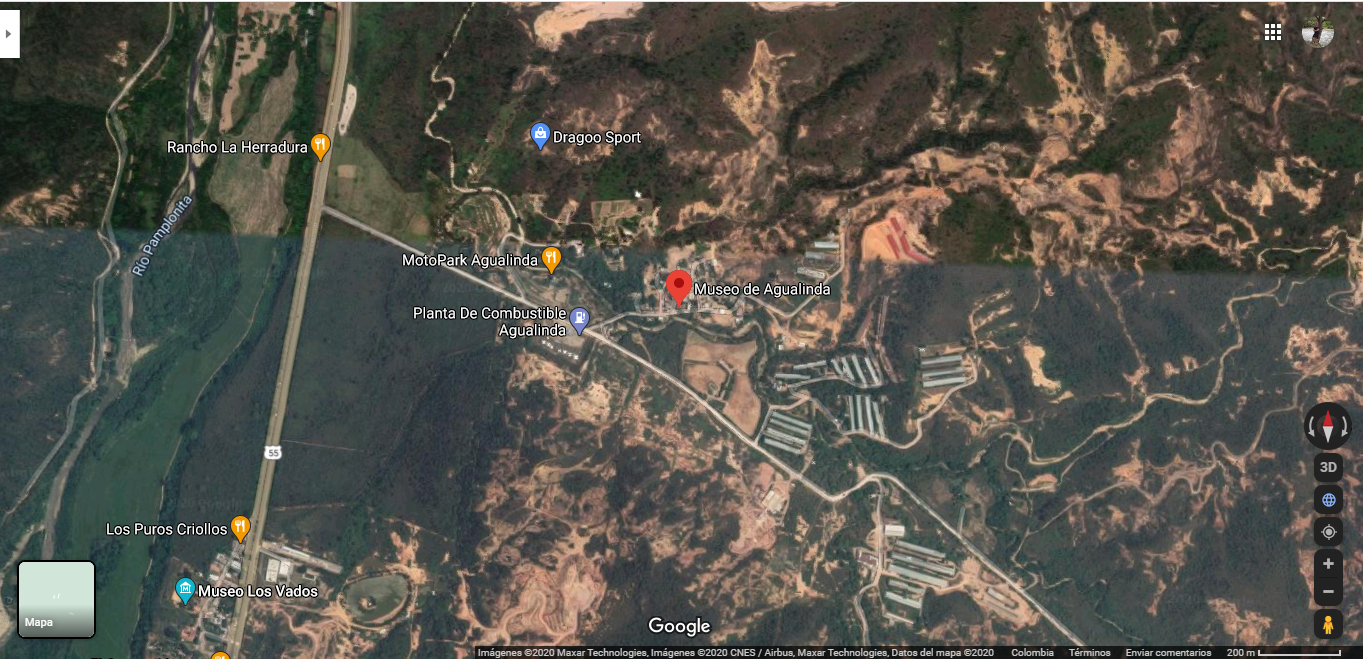Show my current location

pyautogui.click(x=1328, y=532)
